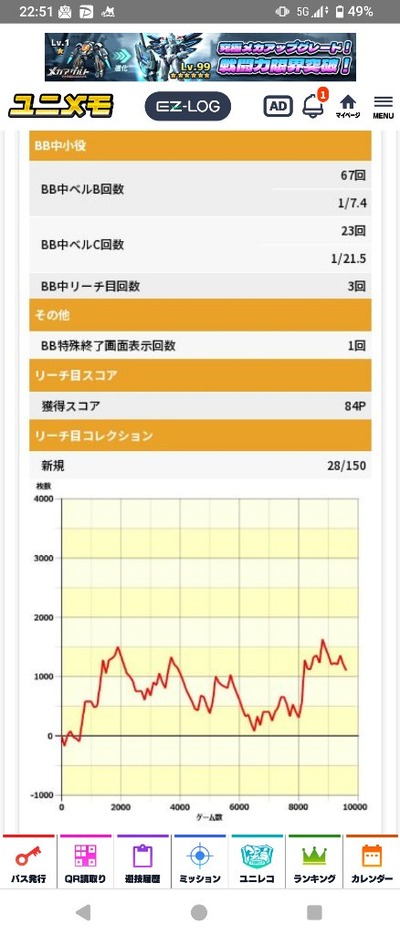Tap the ユニメモ logo to go home
400x935 pixels.
coord(61,106)
